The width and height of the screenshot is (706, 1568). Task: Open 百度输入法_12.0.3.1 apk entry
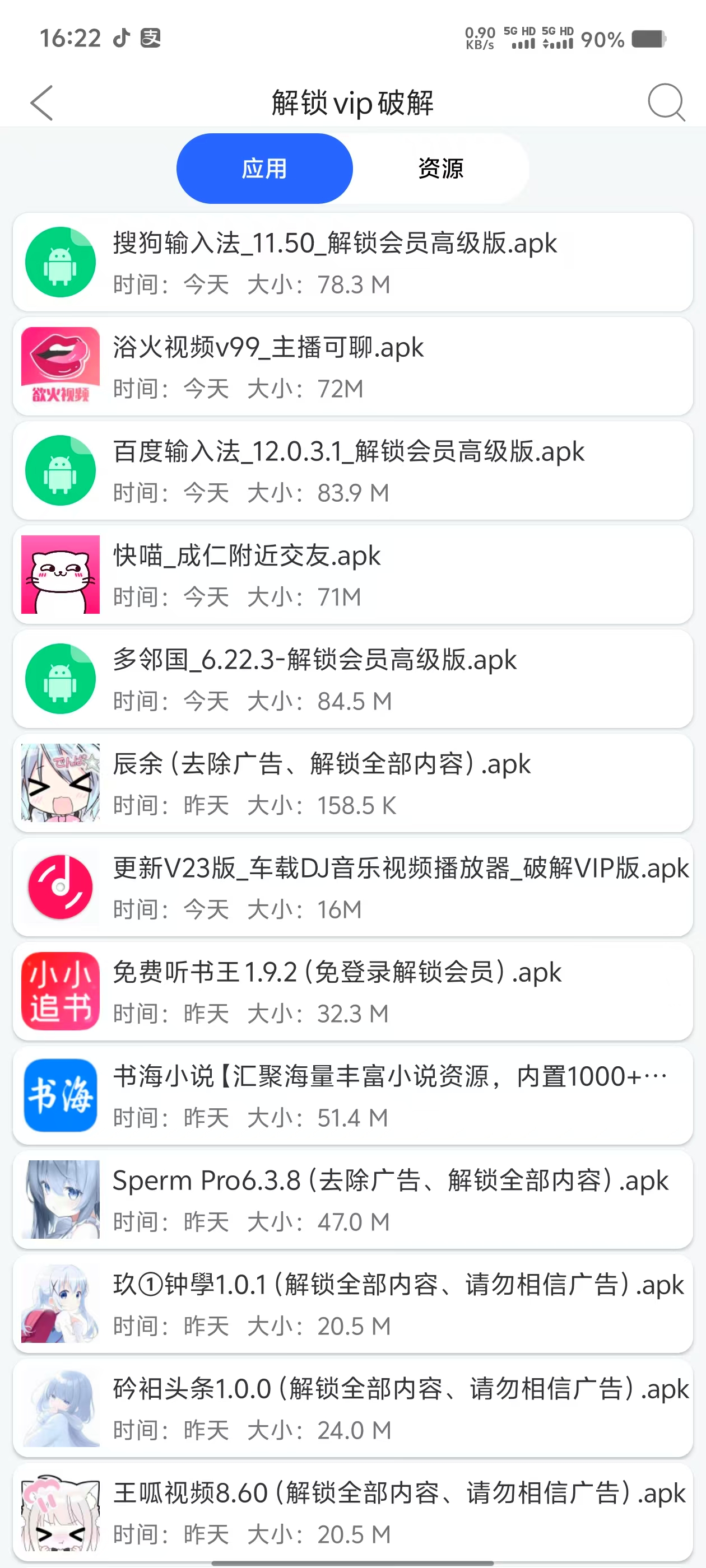[352, 470]
